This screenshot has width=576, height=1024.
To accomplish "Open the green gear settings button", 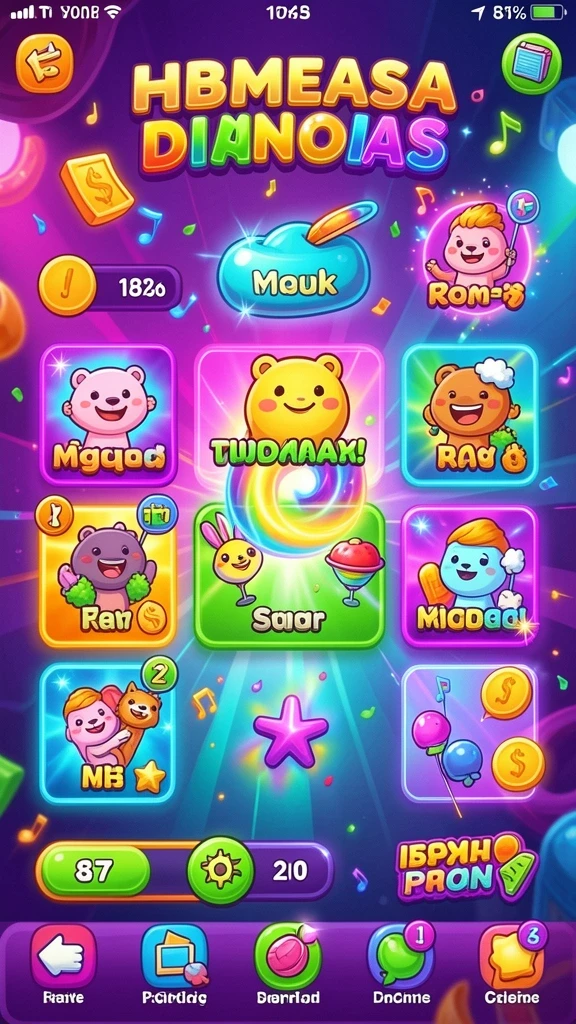I will pos(219,871).
